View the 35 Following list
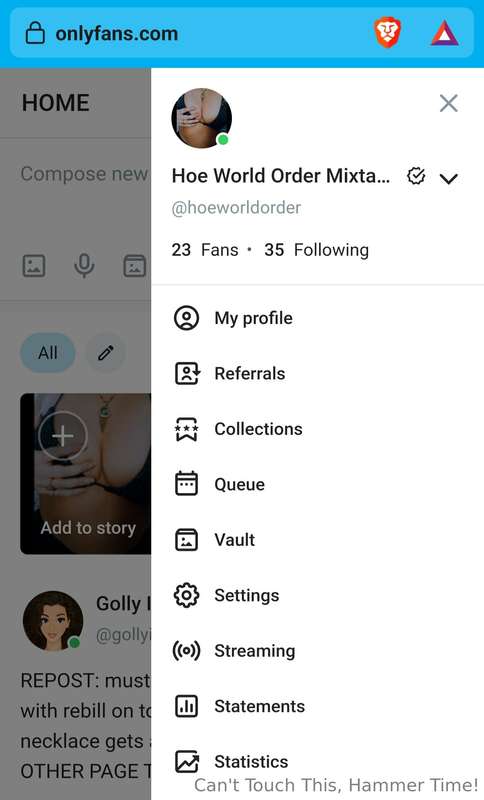484x800 pixels. coord(316,250)
